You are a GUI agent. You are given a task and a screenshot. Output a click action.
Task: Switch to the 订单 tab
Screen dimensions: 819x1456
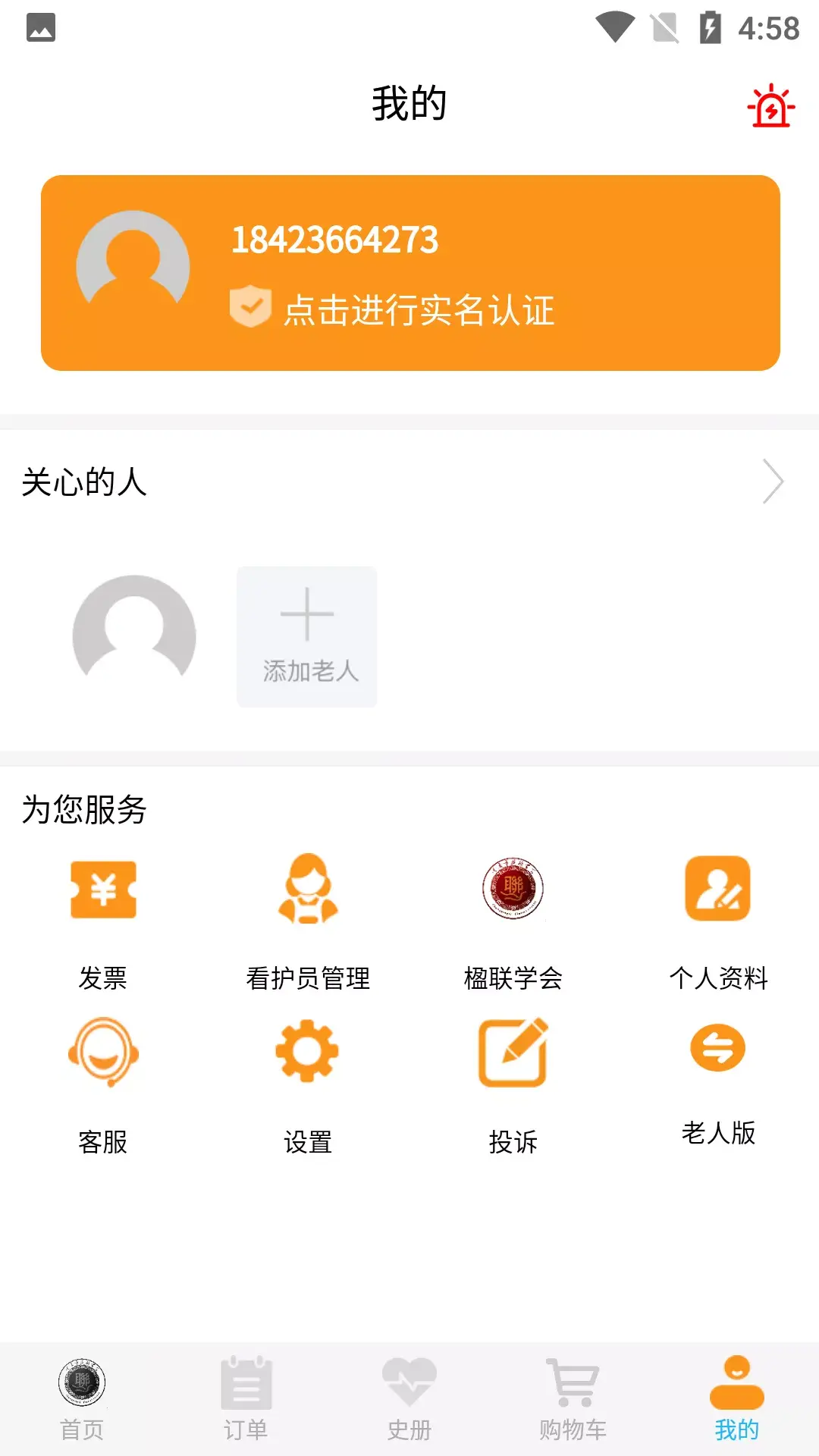(246, 1400)
